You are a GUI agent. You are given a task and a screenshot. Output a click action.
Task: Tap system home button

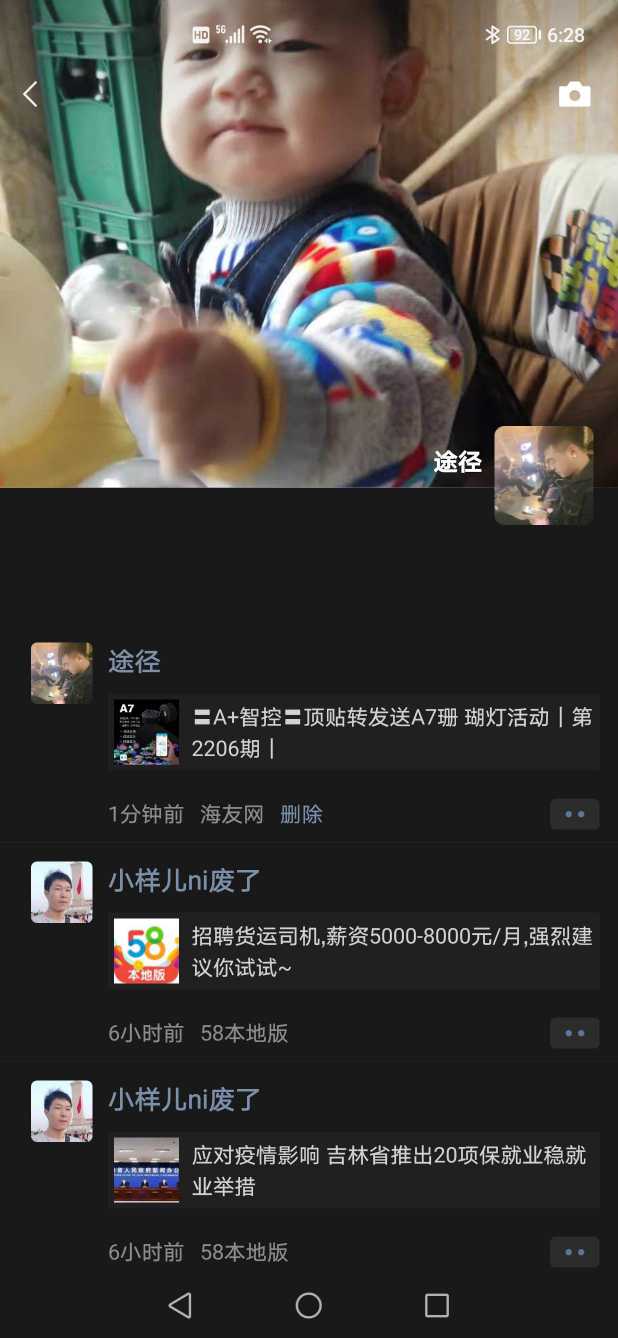309,1305
